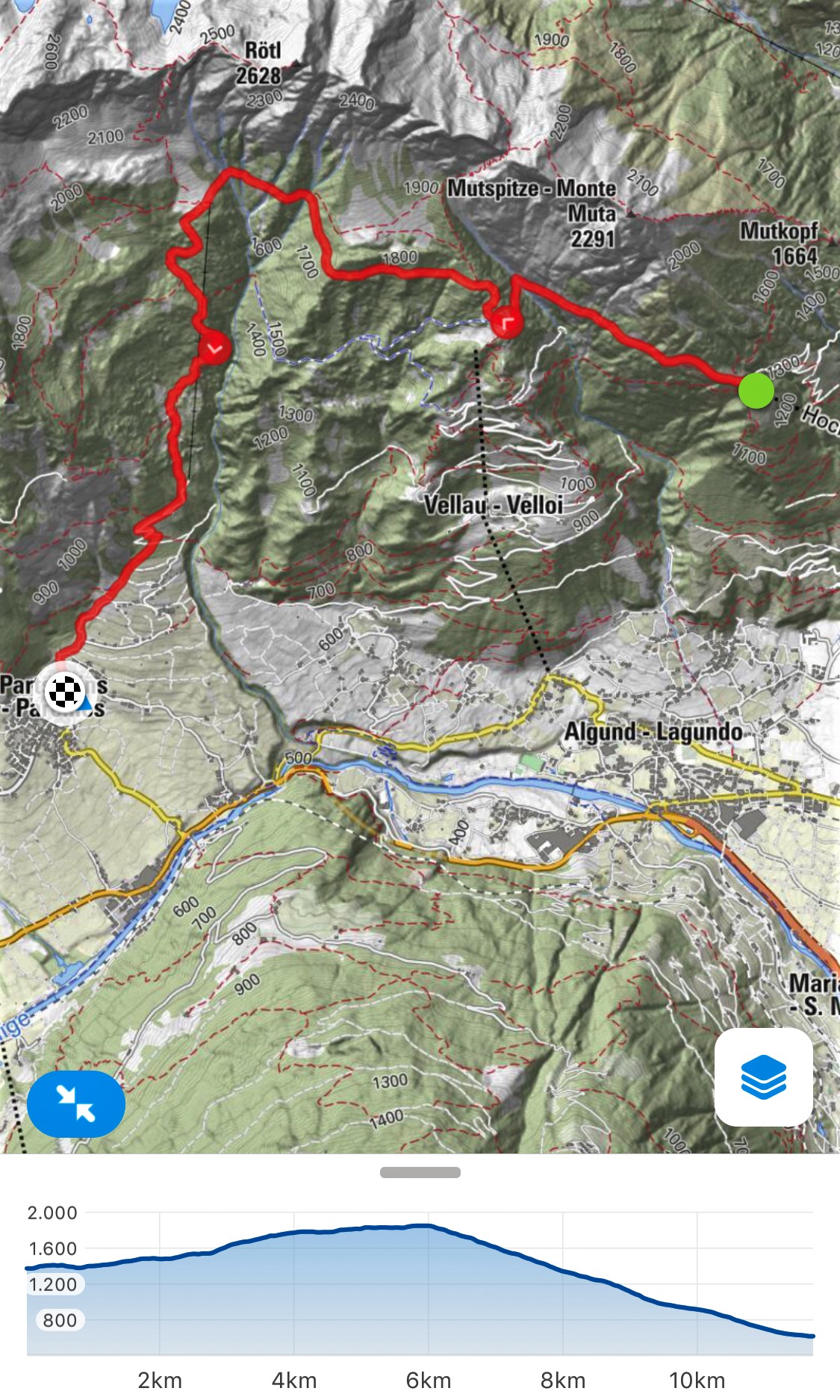Open the map layers selector

click(x=763, y=1077)
